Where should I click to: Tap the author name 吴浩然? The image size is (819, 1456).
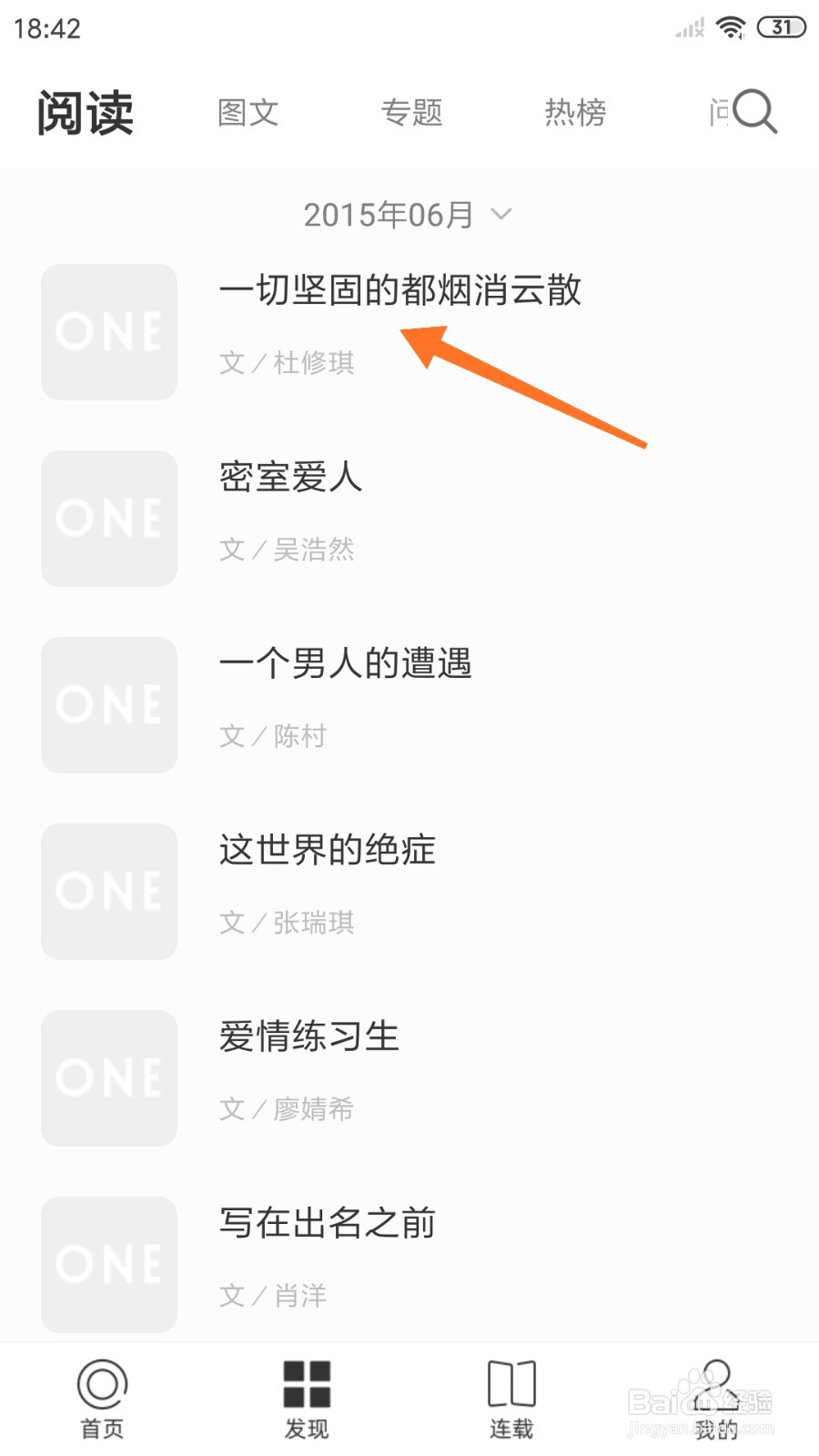[x=314, y=550]
